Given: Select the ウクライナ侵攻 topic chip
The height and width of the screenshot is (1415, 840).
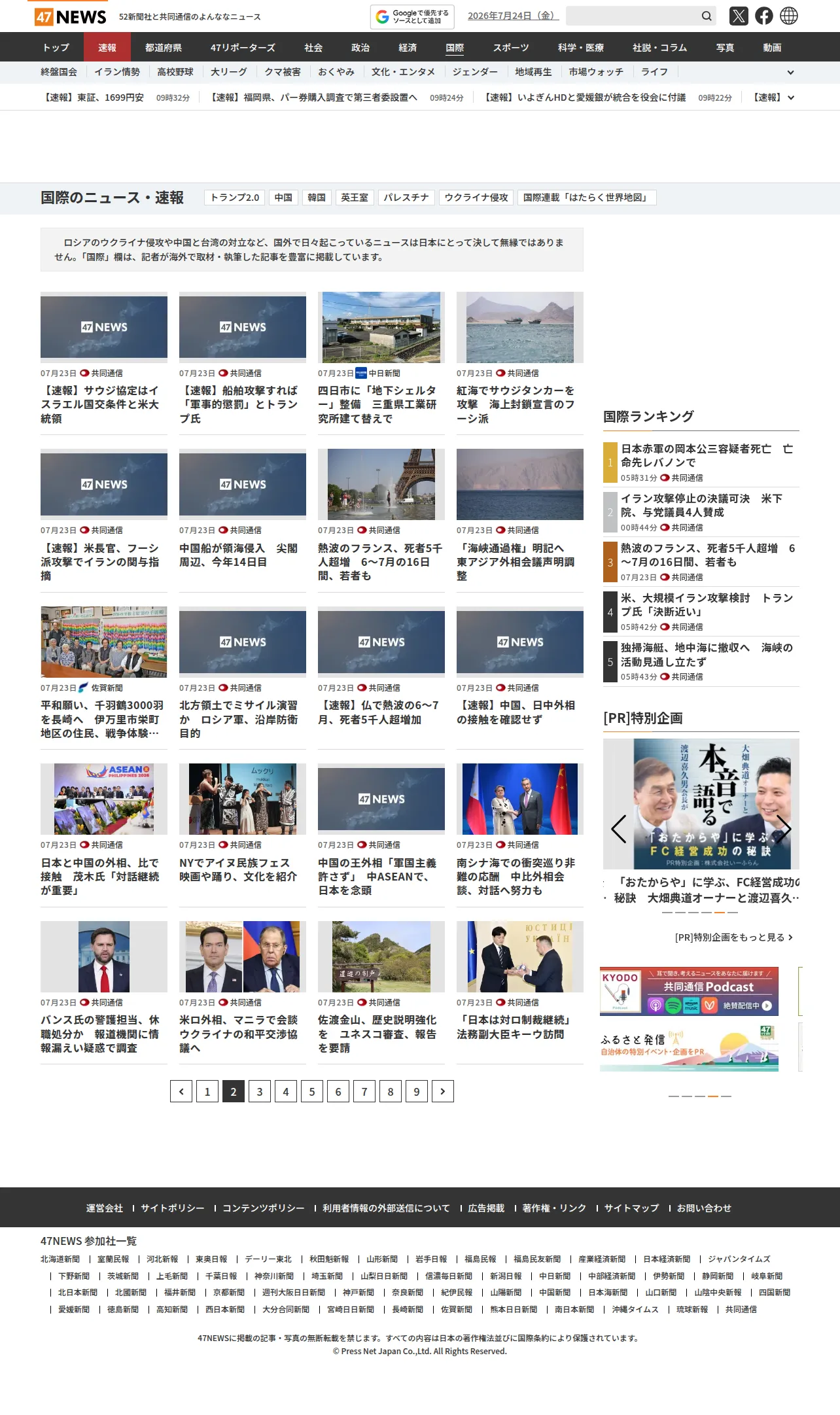Looking at the screenshot, I should click(476, 198).
